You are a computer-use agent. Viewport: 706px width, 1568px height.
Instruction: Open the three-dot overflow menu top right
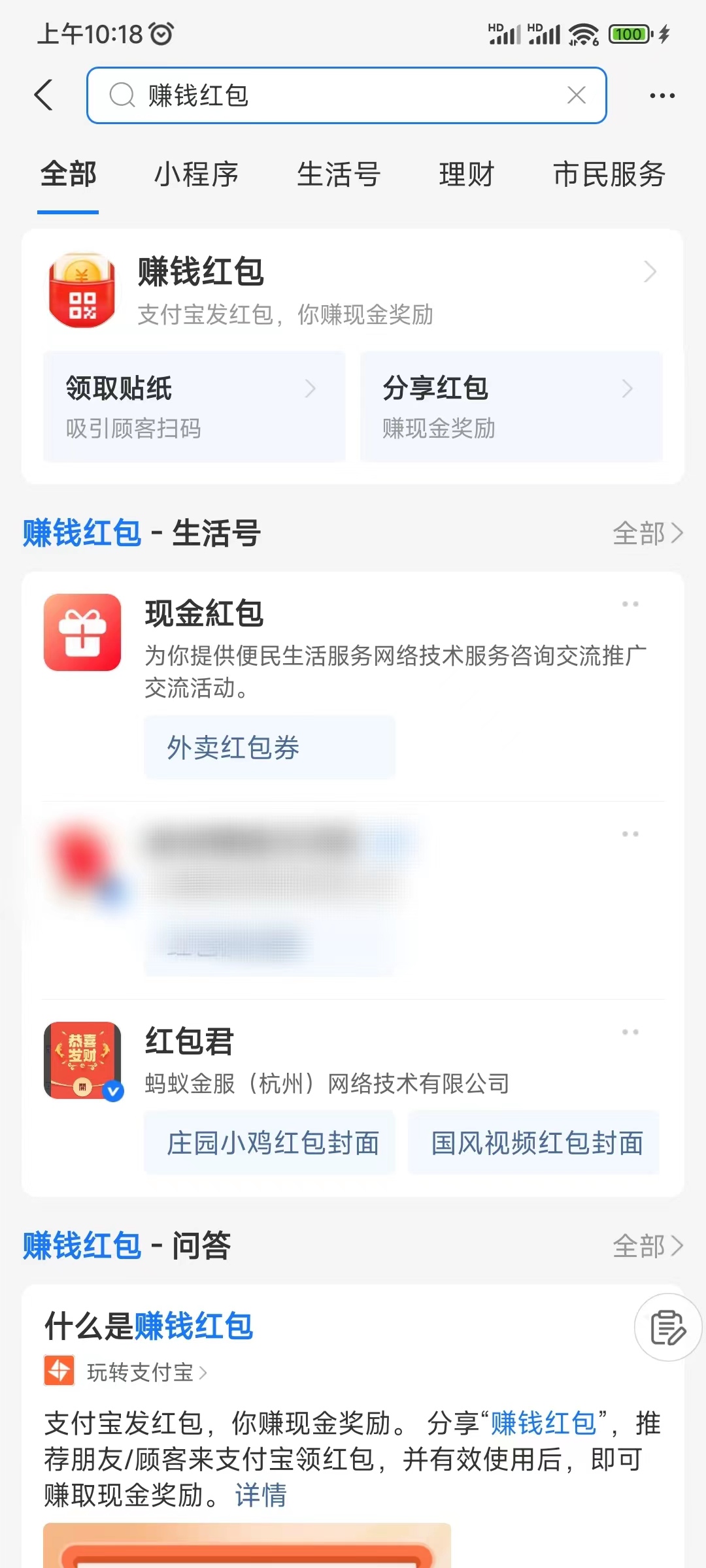pyautogui.click(x=662, y=95)
